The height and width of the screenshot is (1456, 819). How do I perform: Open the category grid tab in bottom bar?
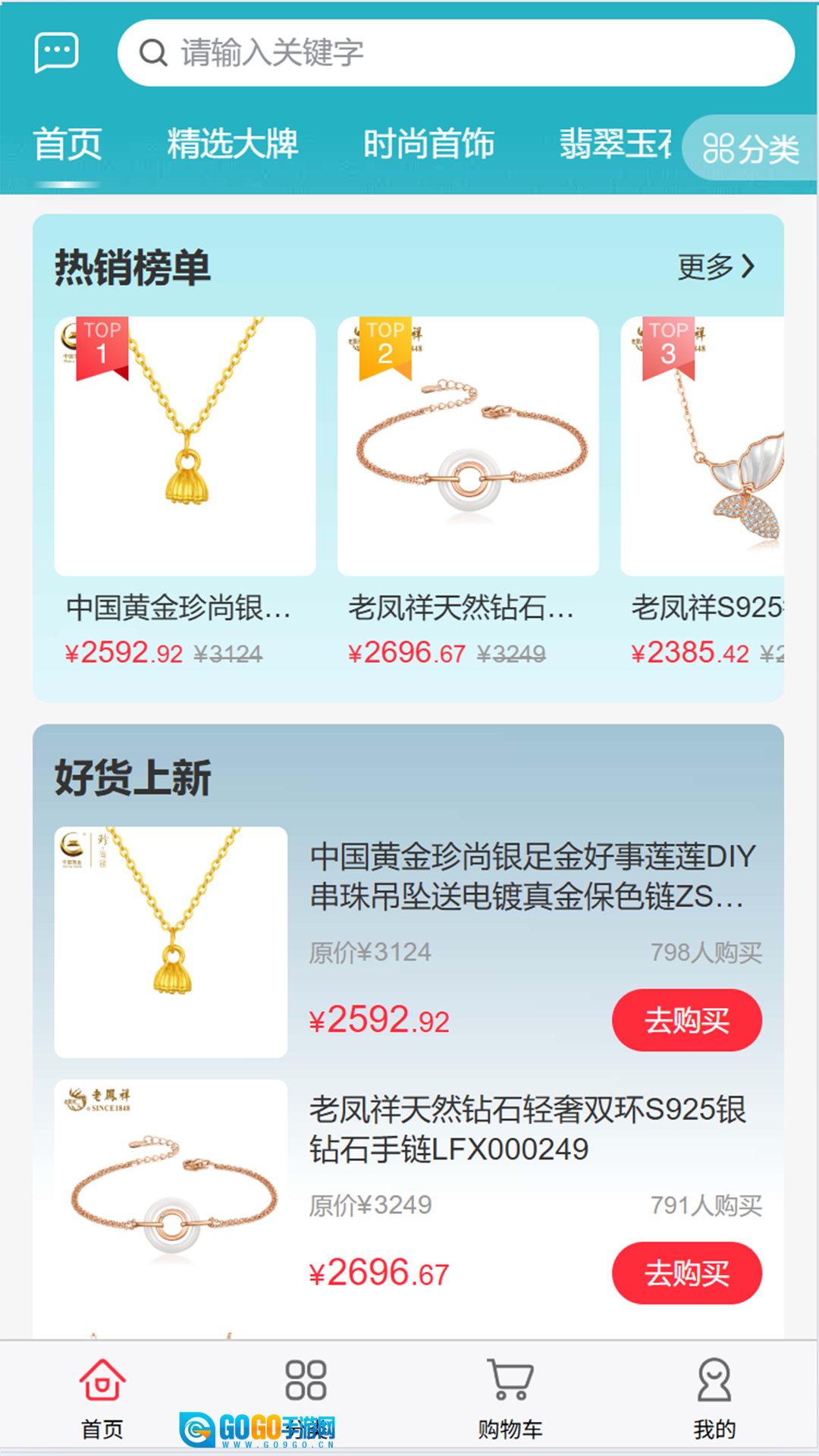tap(306, 1382)
